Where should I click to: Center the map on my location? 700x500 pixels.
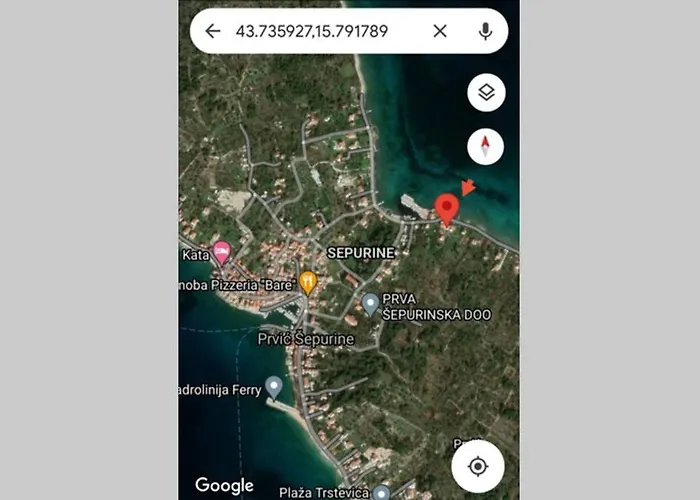coord(478,466)
